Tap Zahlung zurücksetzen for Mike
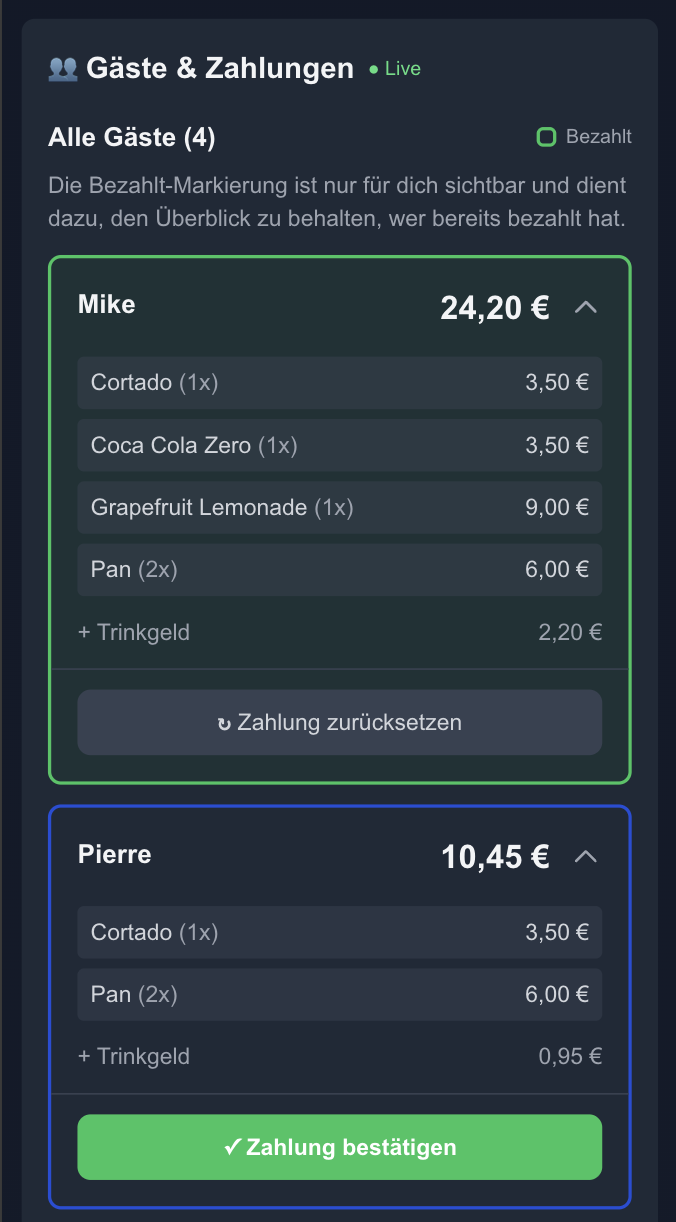The width and height of the screenshot is (676, 1222). tap(339, 722)
